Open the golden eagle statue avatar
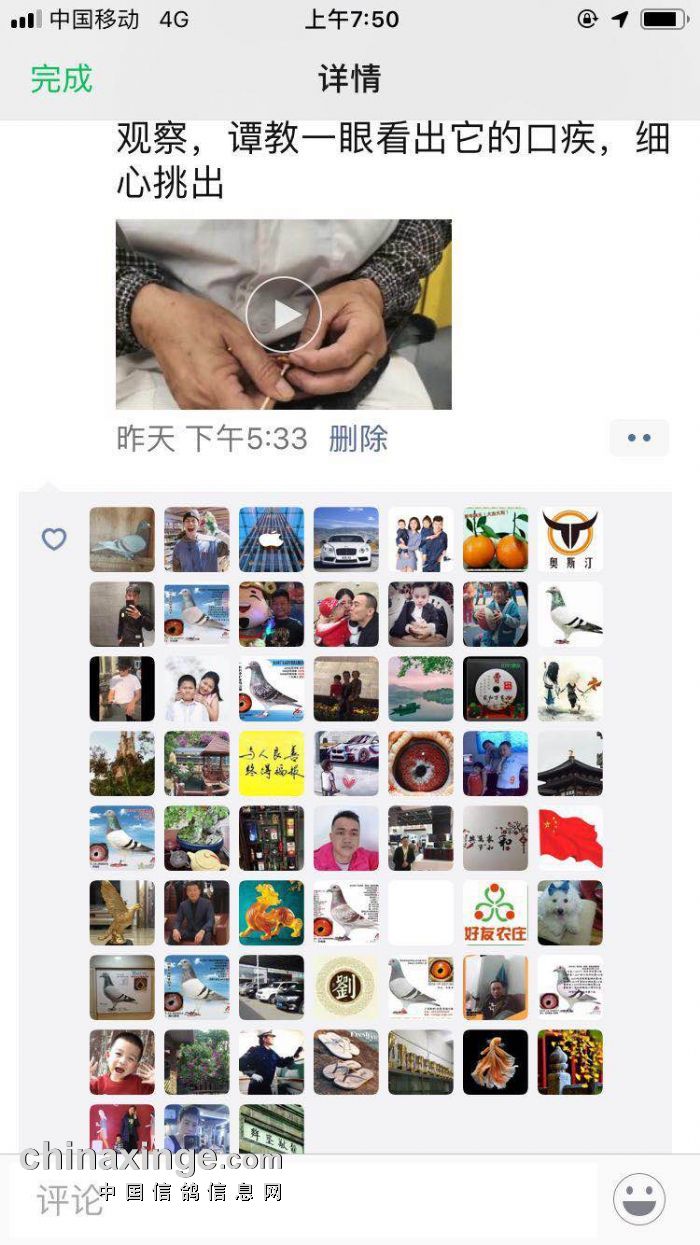 pyautogui.click(x=122, y=913)
